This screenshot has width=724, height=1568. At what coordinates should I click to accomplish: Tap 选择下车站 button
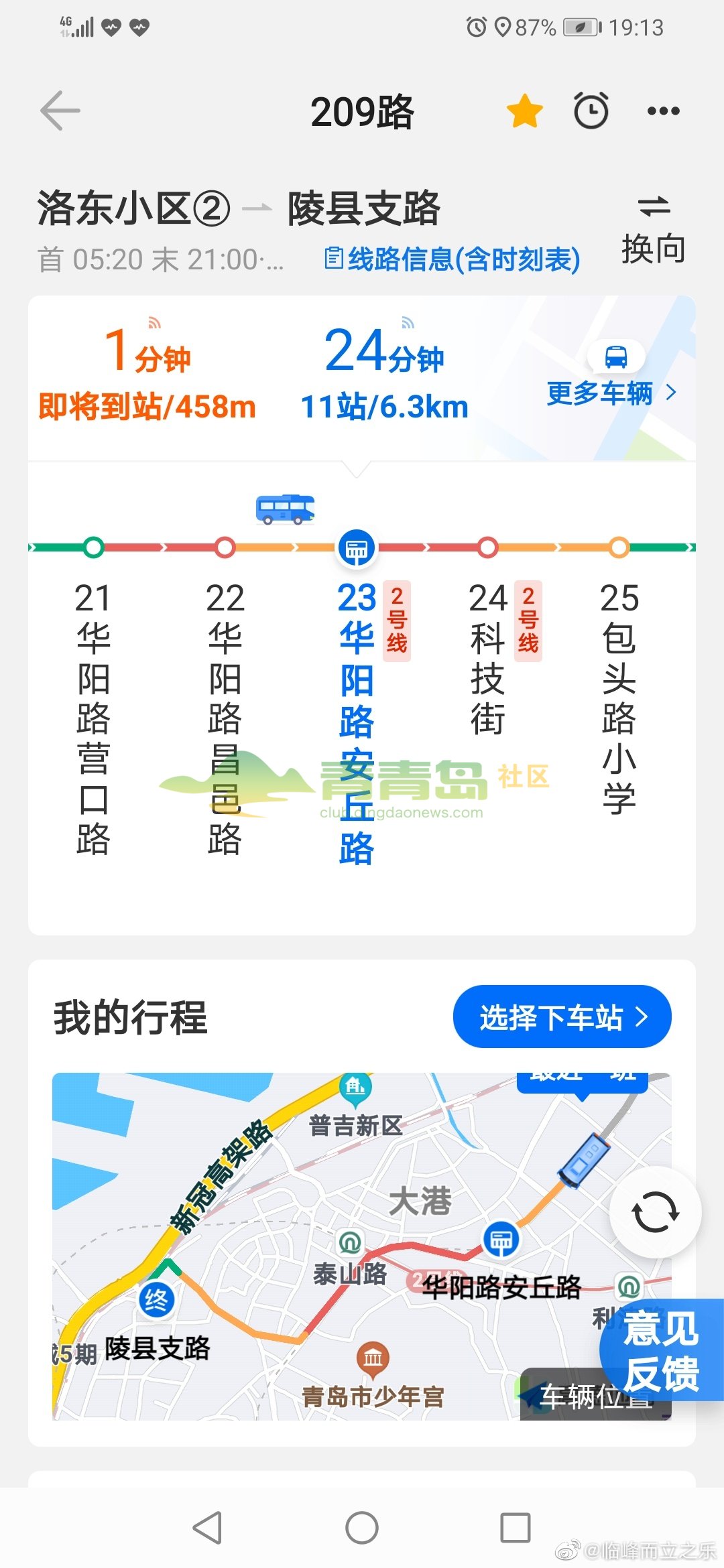(562, 1017)
